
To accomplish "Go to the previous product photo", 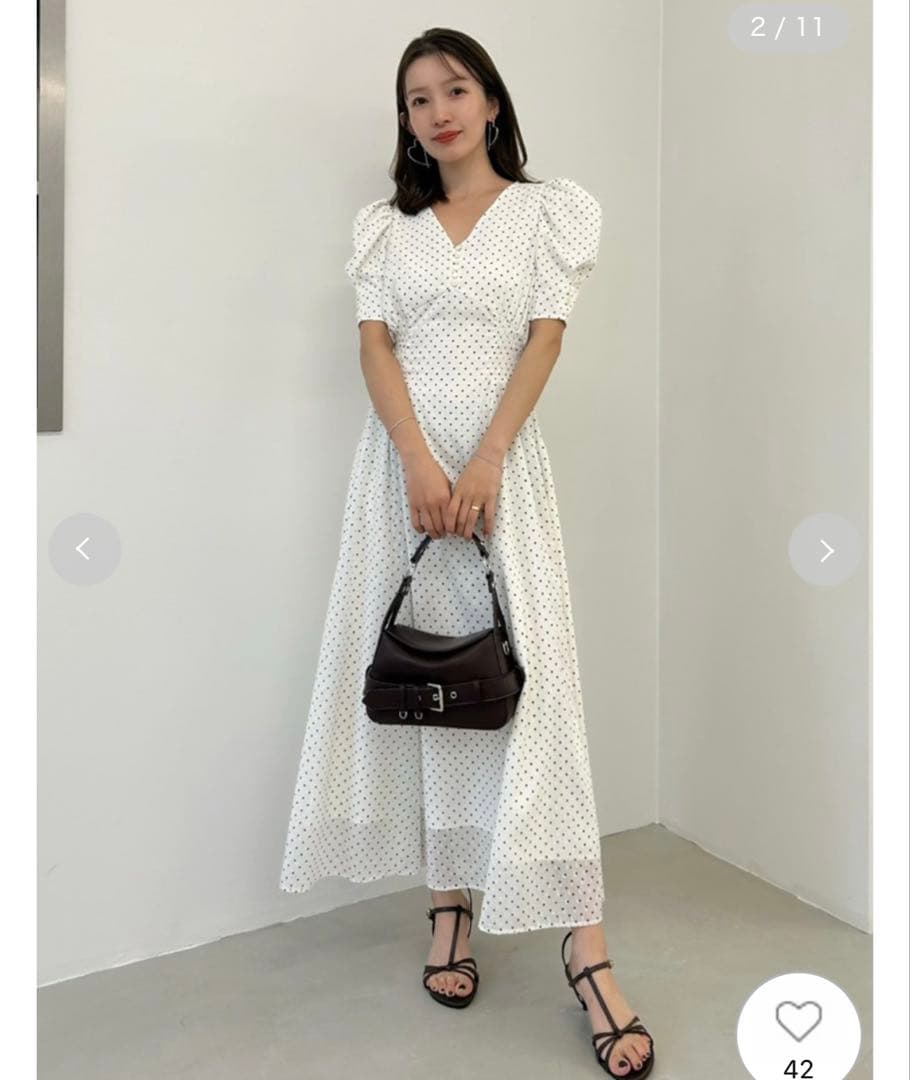I will 85,550.
